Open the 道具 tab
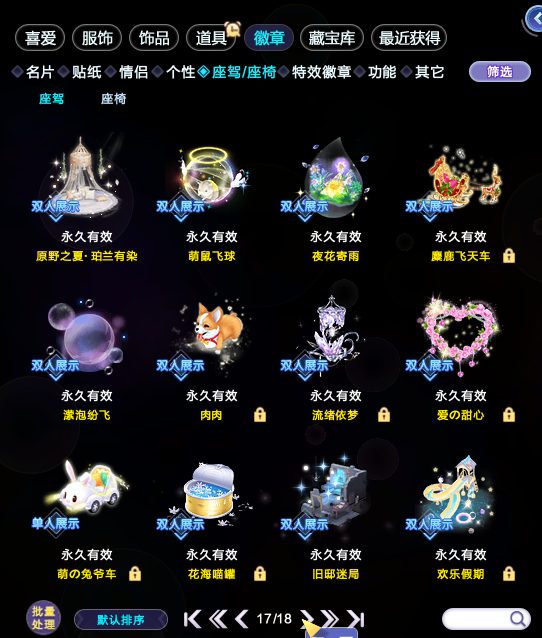Screen dimensions: 542x638 click(x=211, y=38)
